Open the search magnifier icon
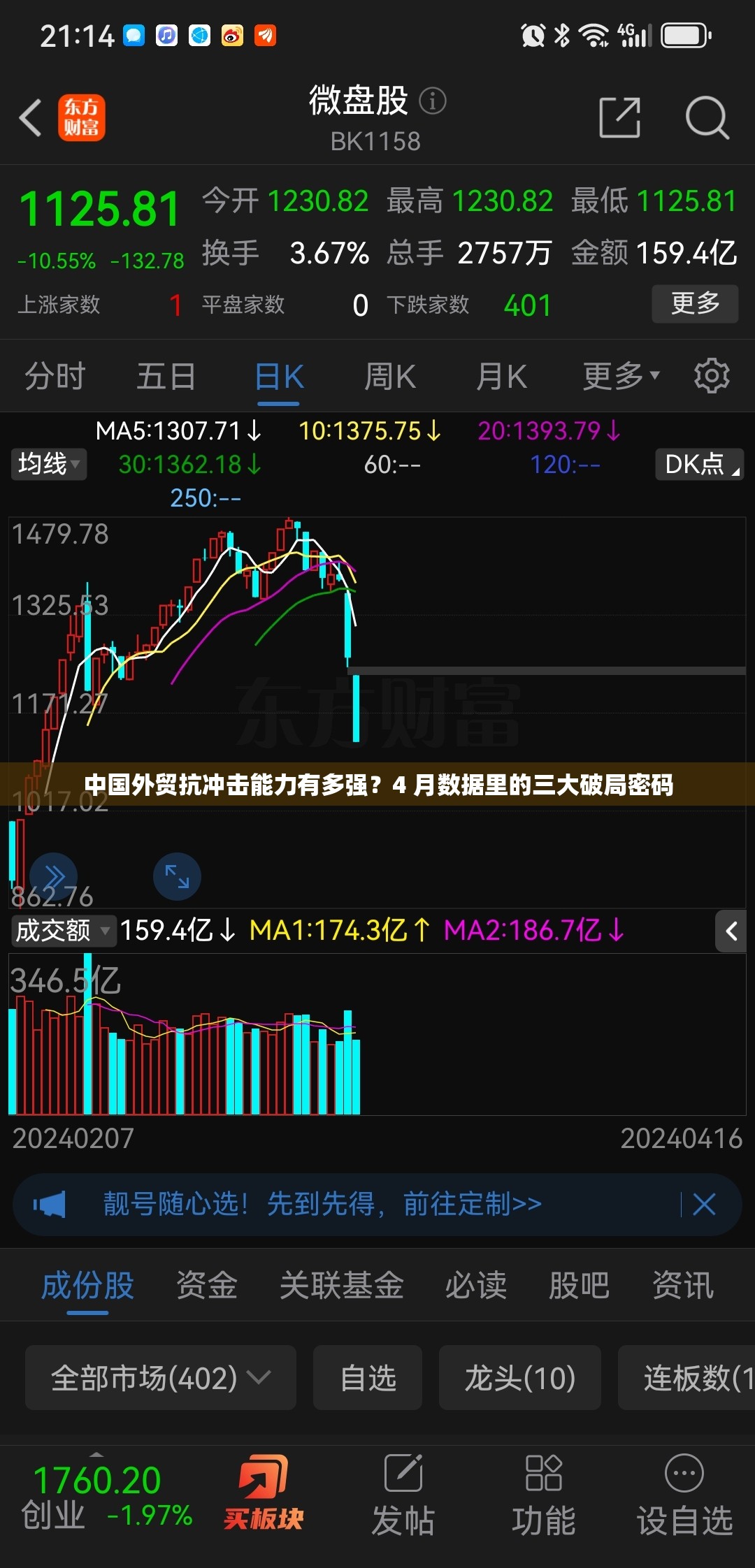The image size is (755, 1568). click(x=707, y=117)
